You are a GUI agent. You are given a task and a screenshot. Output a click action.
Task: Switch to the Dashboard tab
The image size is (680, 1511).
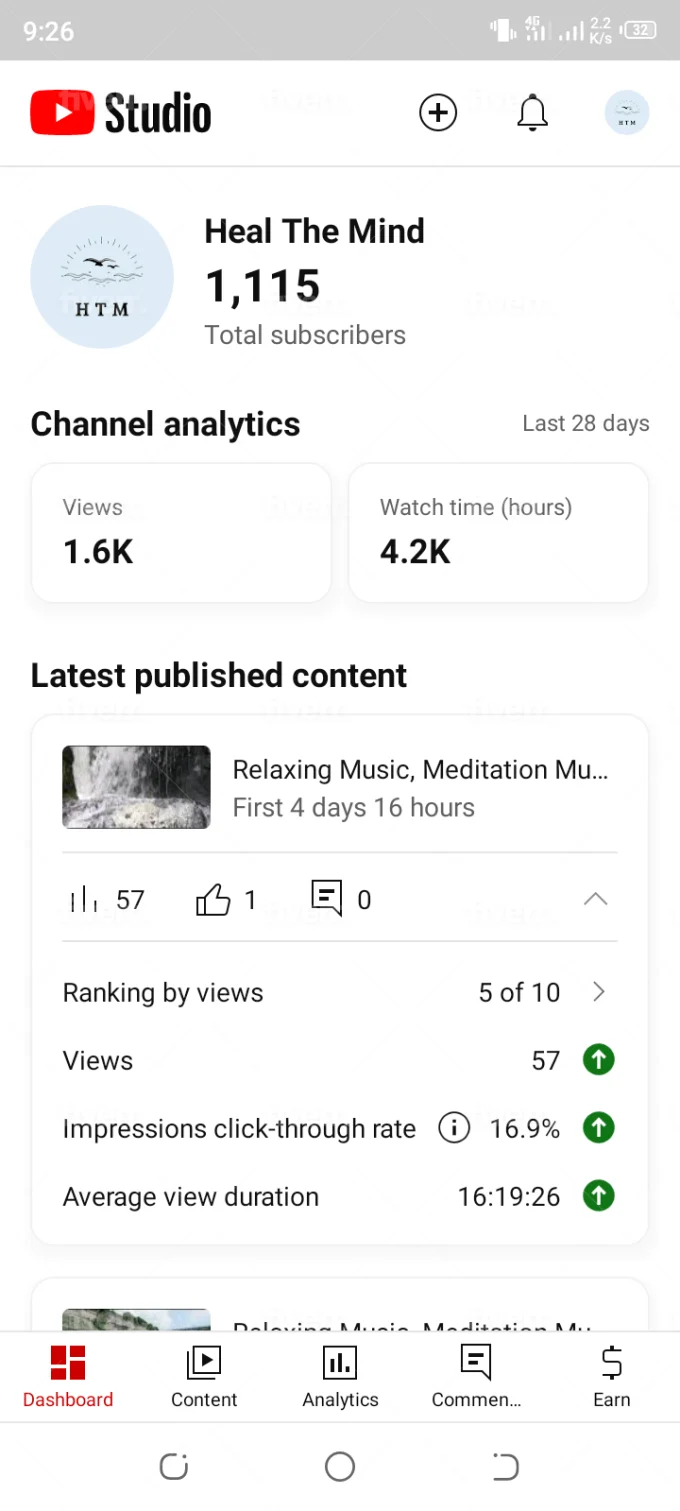pyautogui.click(x=68, y=1376)
